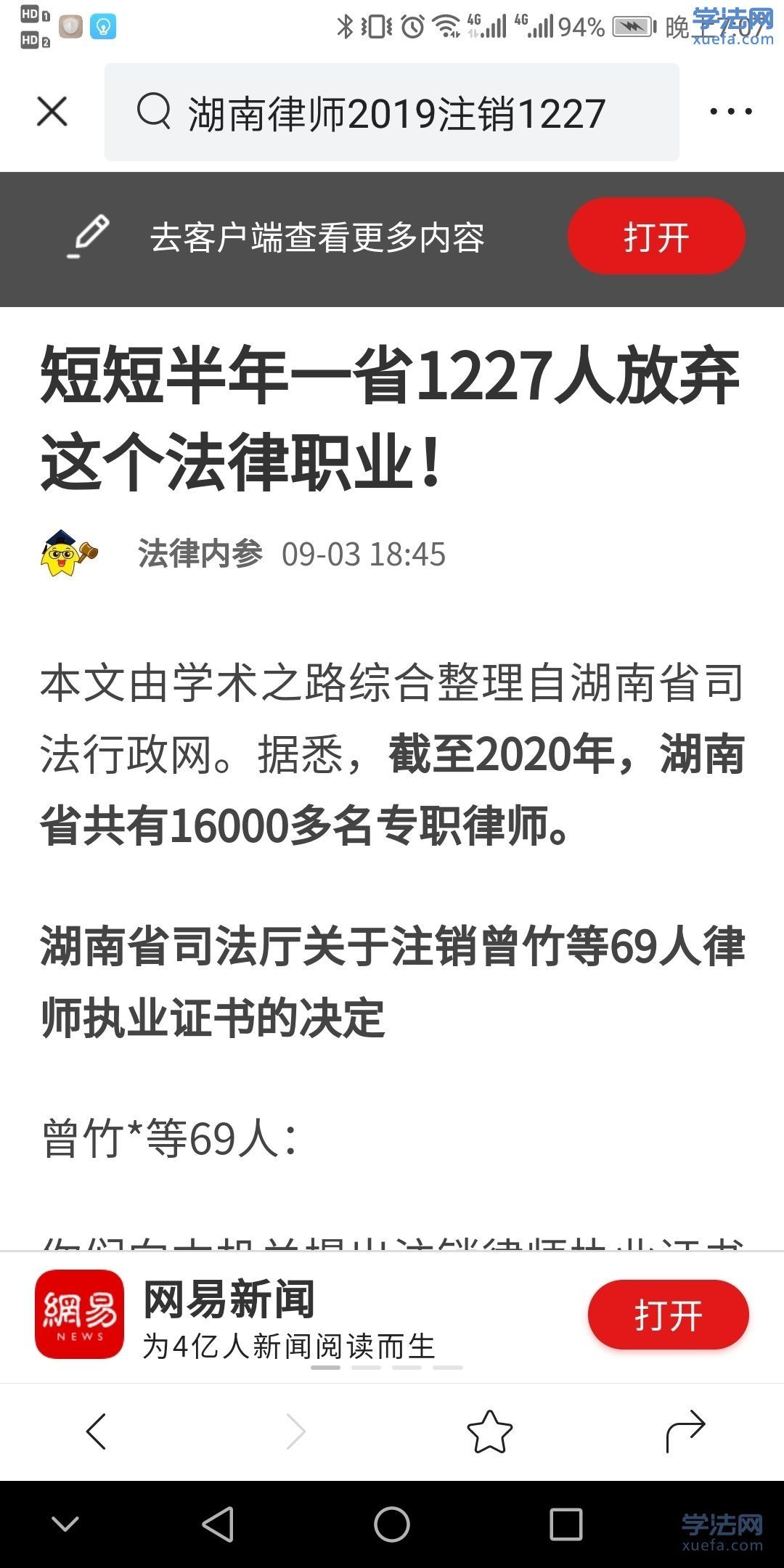The width and height of the screenshot is (784, 1568).
Task: Open the 法律内参 author profile
Action: click(199, 554)
